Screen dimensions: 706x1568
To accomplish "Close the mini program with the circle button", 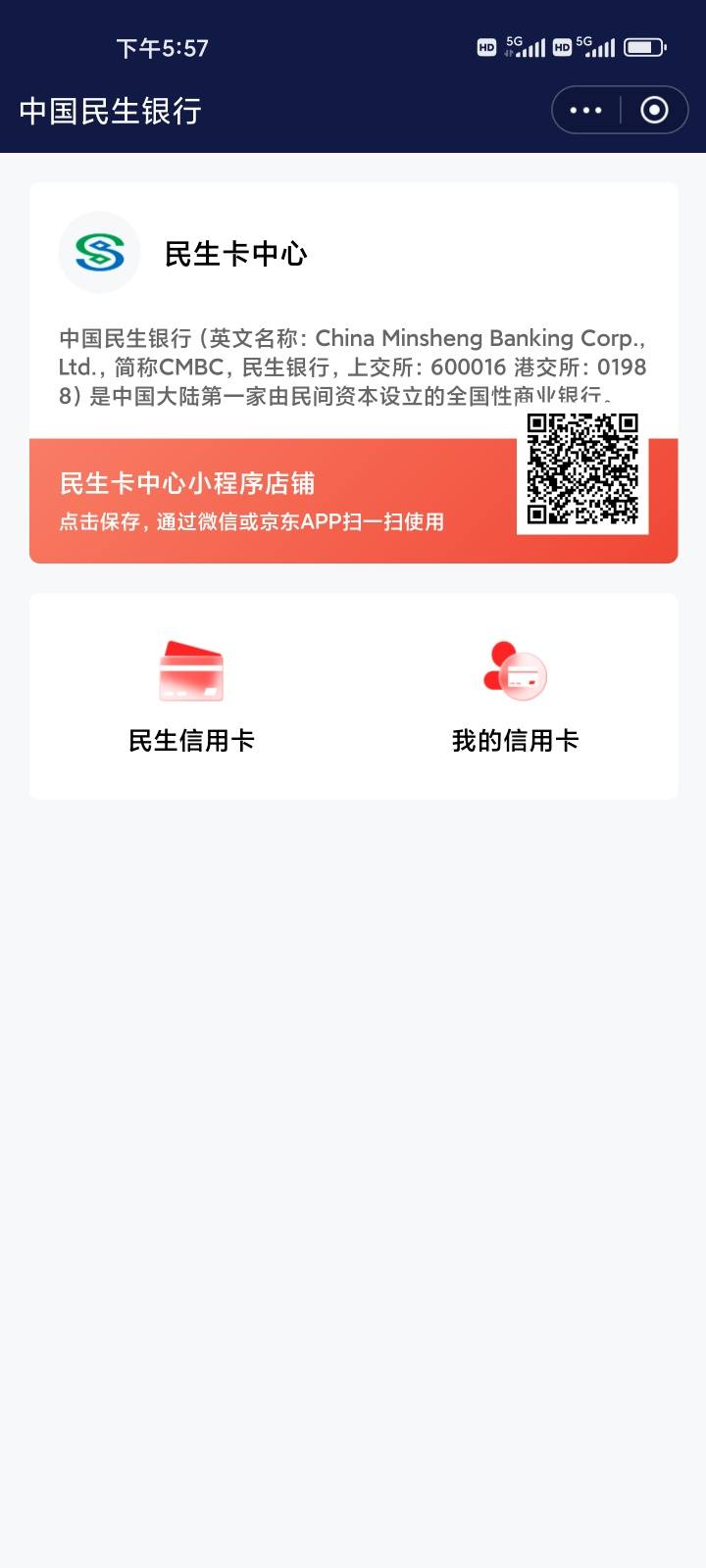I will click(654, 110).
